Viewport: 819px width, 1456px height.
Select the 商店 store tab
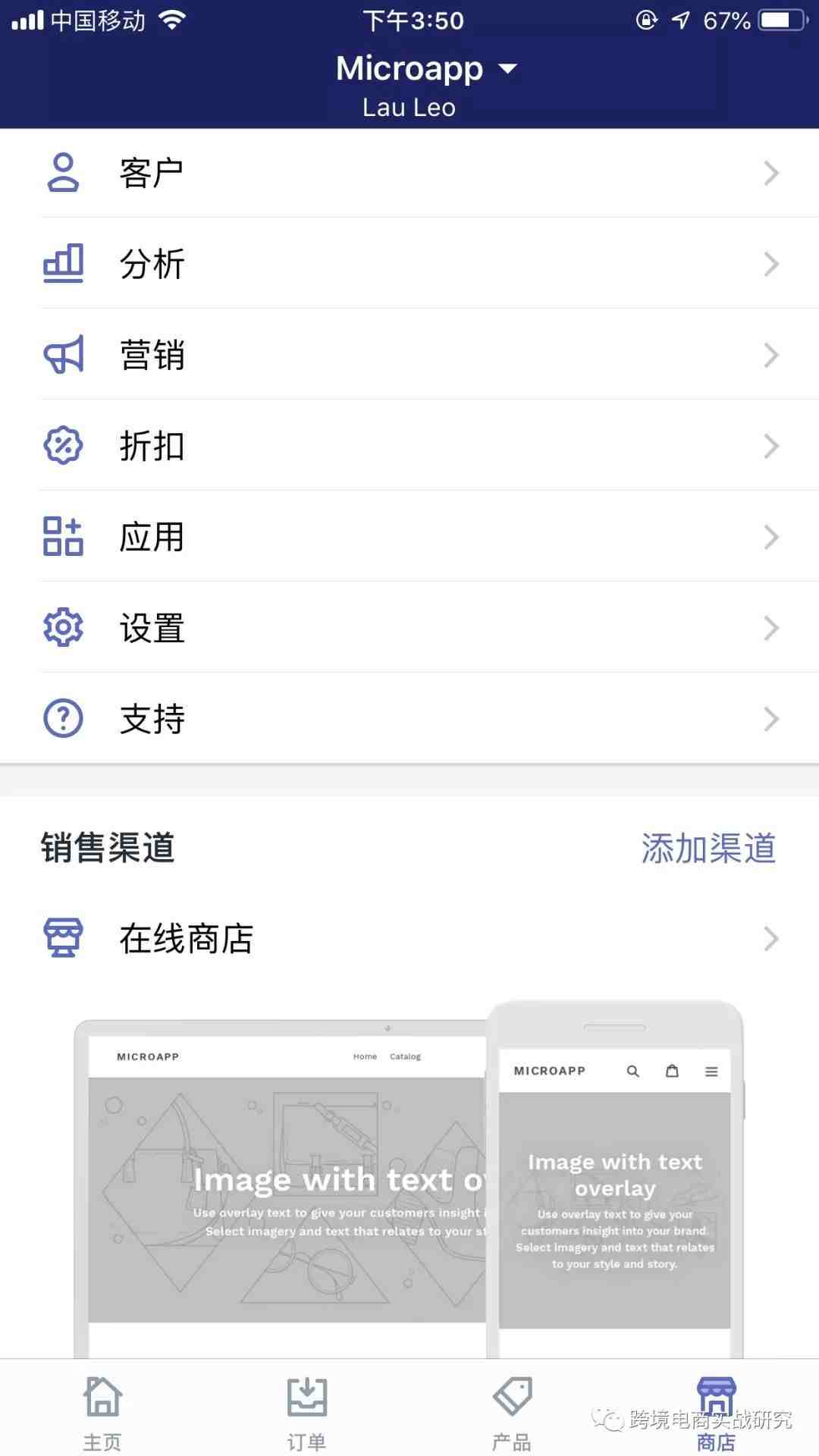click(717, 1412)
